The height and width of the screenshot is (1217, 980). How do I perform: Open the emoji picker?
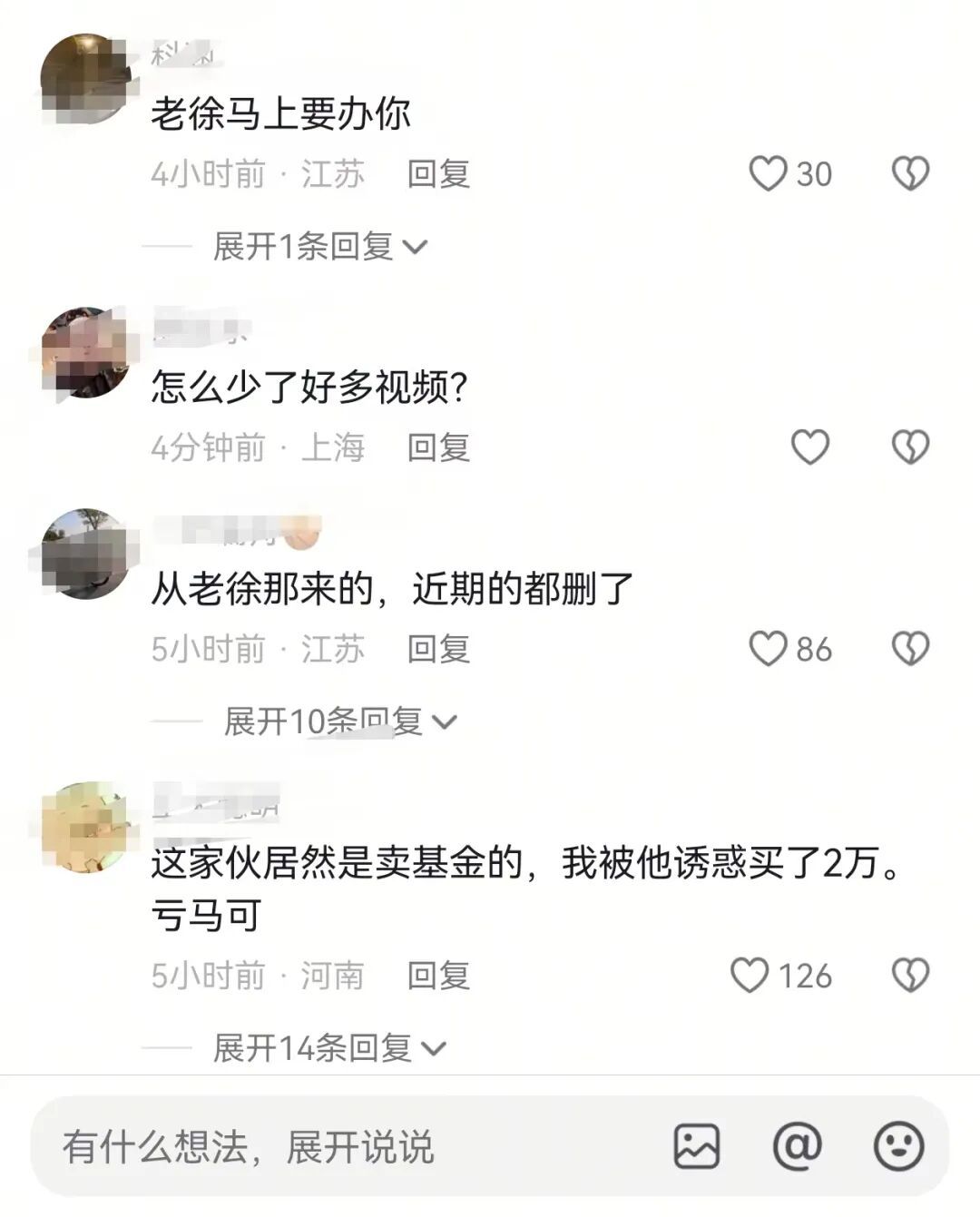pyautogui.click(x=898, y=1146)
